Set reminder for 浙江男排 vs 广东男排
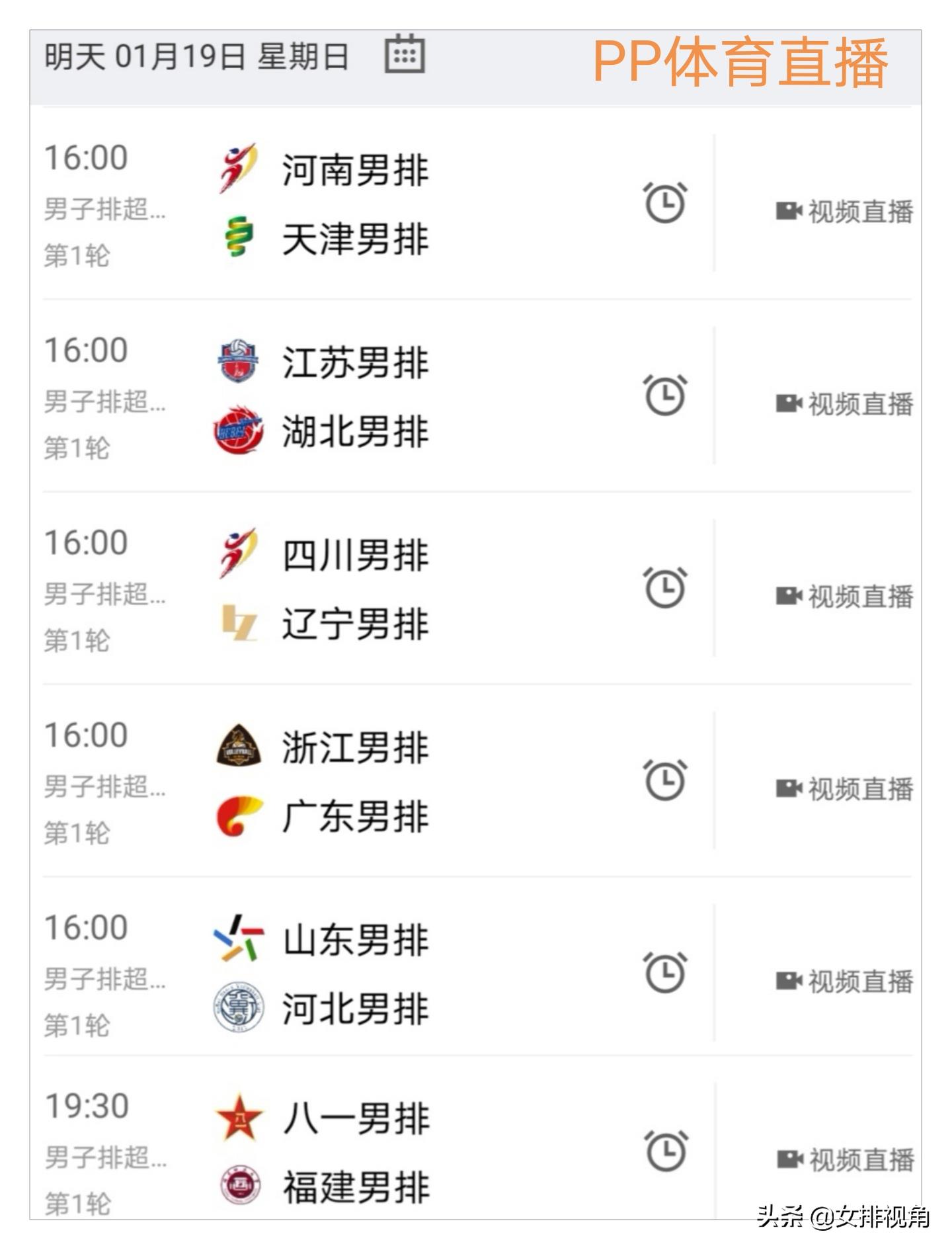952x1250 pixels. point(665,780)
